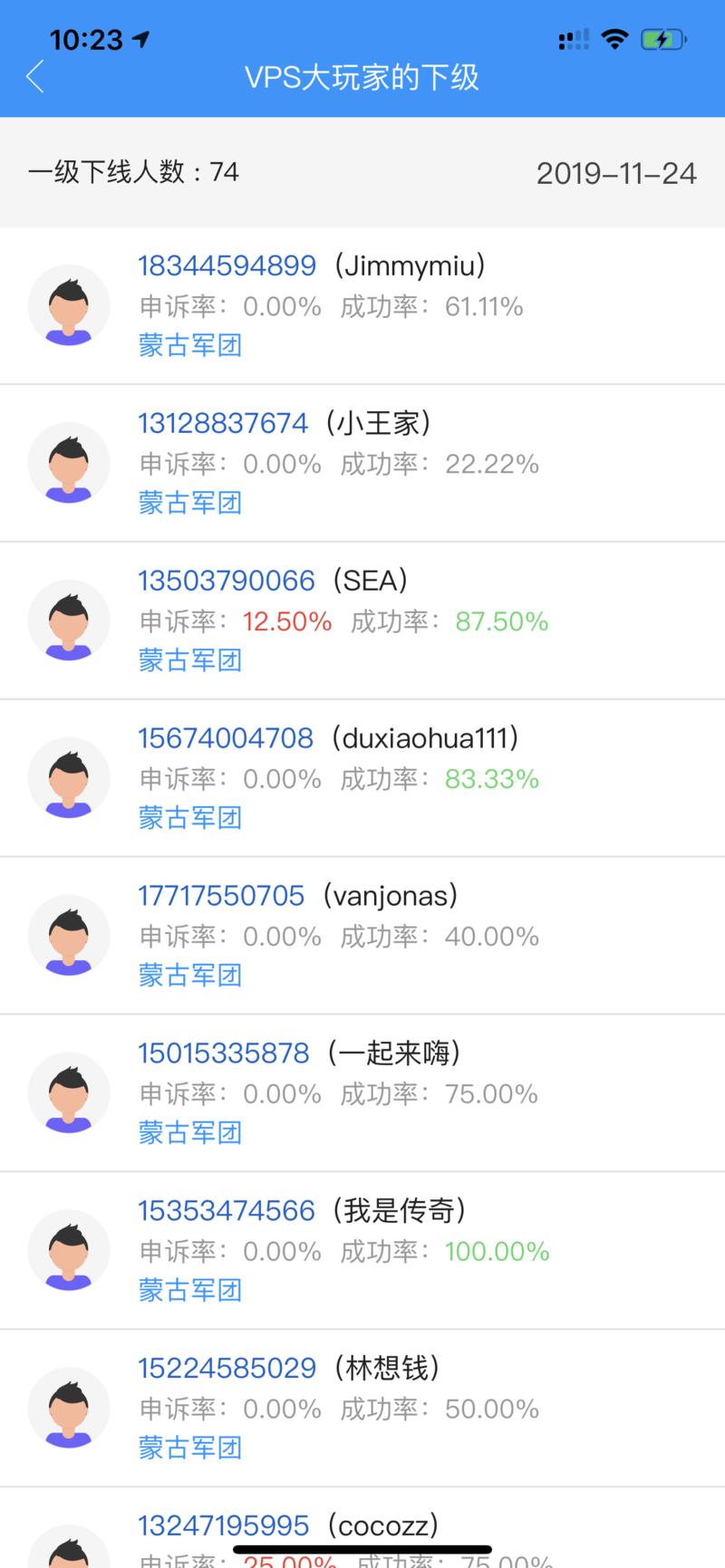This screenshot has width=725, height=1568.
Task: Open the date 2019-11-24 selector
Action: [x=617, y=172]
